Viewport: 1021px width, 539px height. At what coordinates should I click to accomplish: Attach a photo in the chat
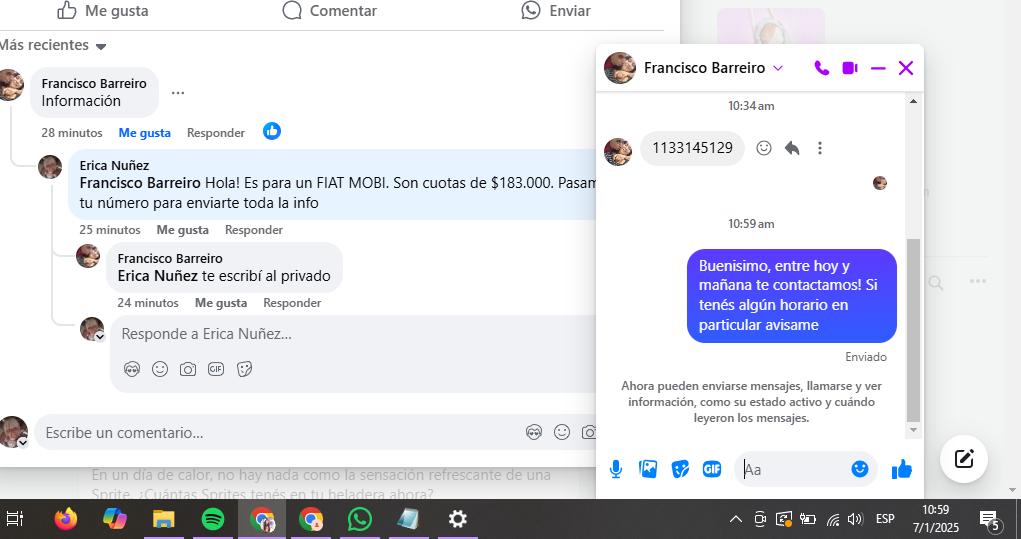coord(648,468)
